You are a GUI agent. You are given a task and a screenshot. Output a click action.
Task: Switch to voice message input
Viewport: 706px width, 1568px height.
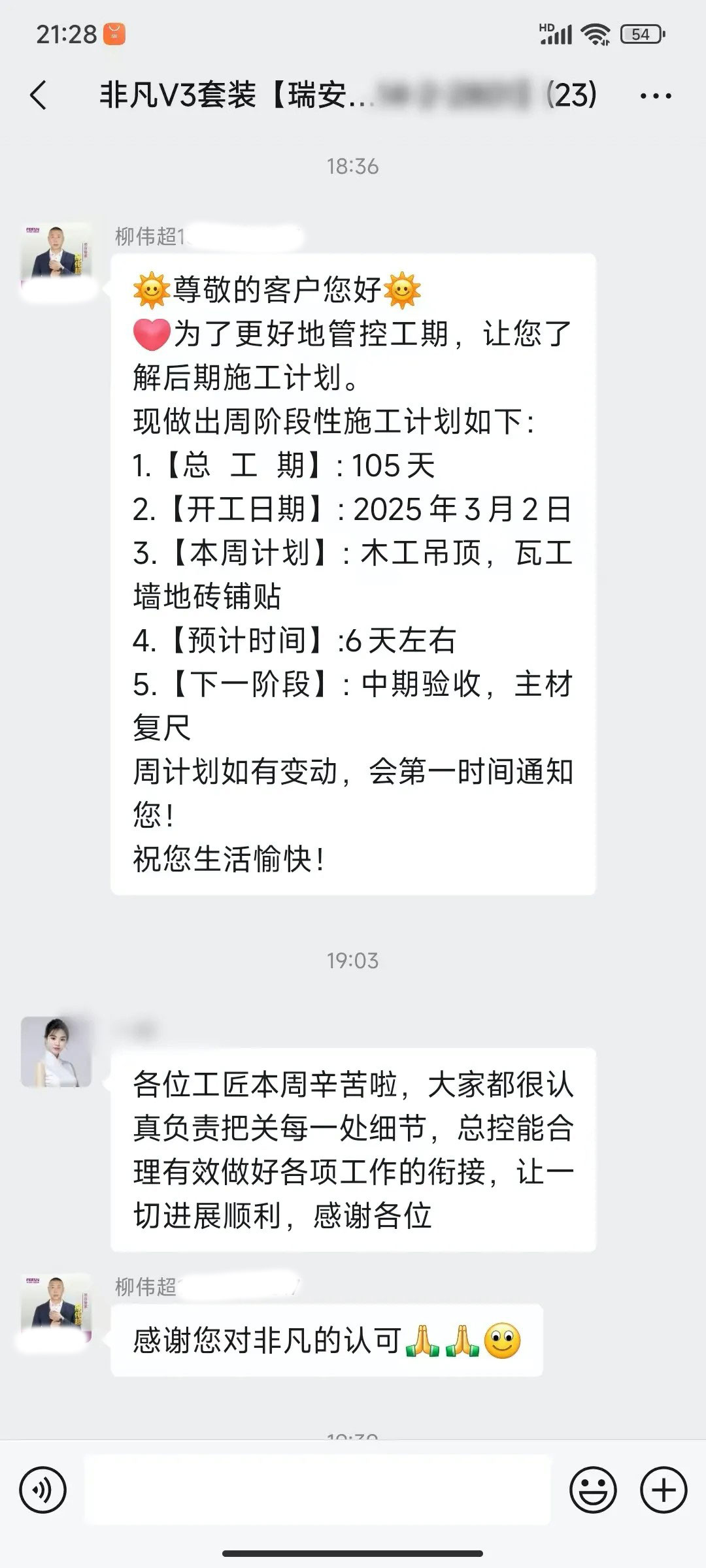click(x=43, y=1490)
